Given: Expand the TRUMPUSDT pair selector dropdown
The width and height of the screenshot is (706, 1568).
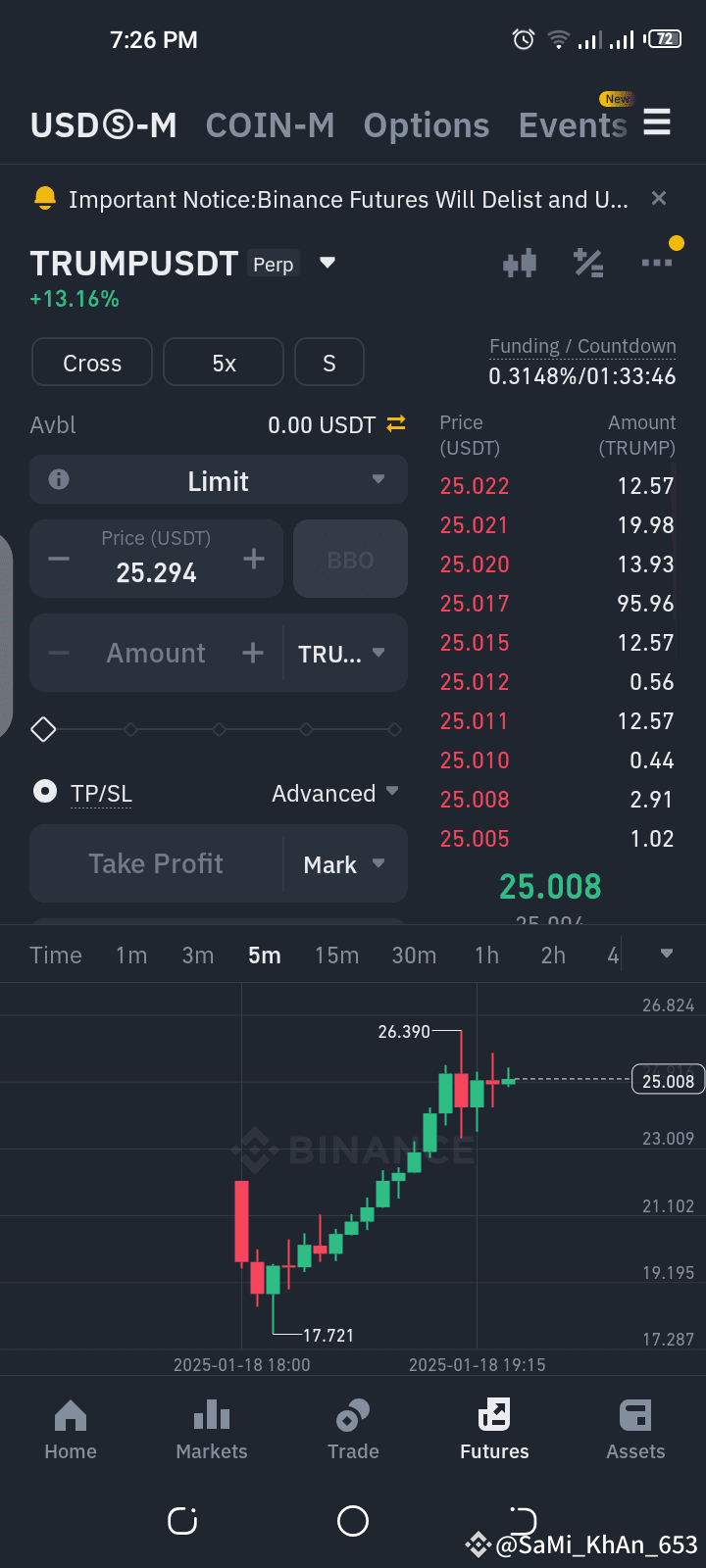Looking at the screenshot, I should click(327, 263).
